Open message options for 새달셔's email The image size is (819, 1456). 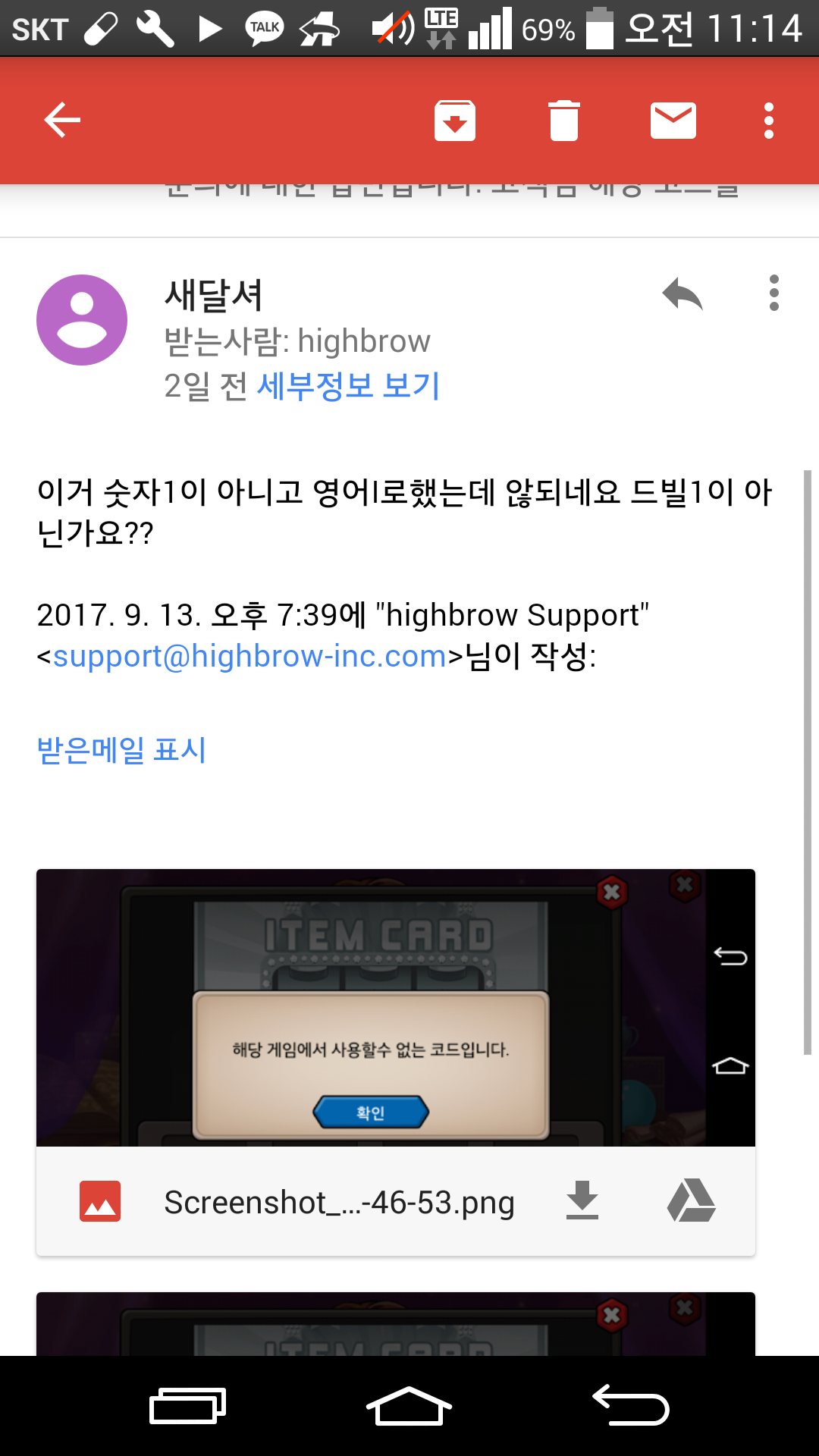pos(773,293)
